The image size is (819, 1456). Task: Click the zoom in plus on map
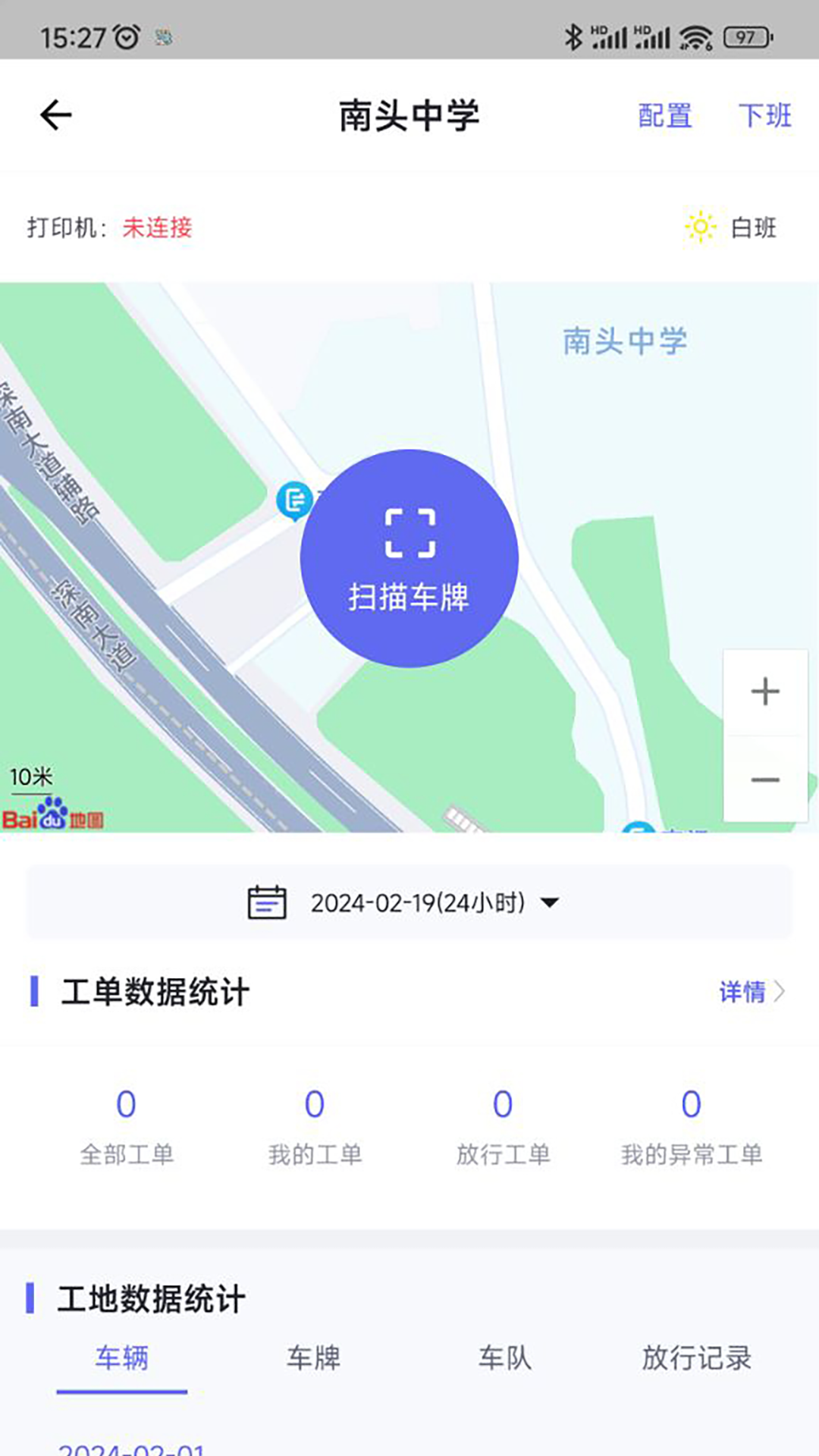(765, 691)
